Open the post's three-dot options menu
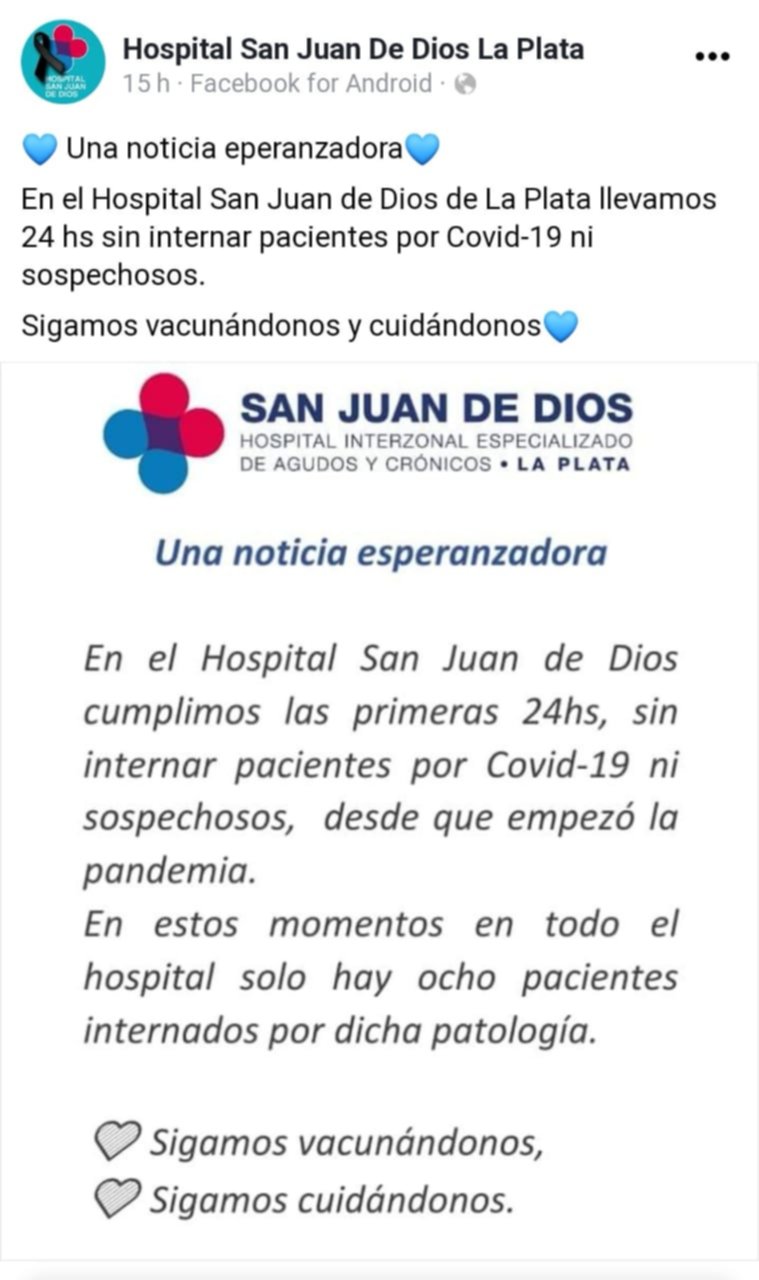 coord(711,57)
